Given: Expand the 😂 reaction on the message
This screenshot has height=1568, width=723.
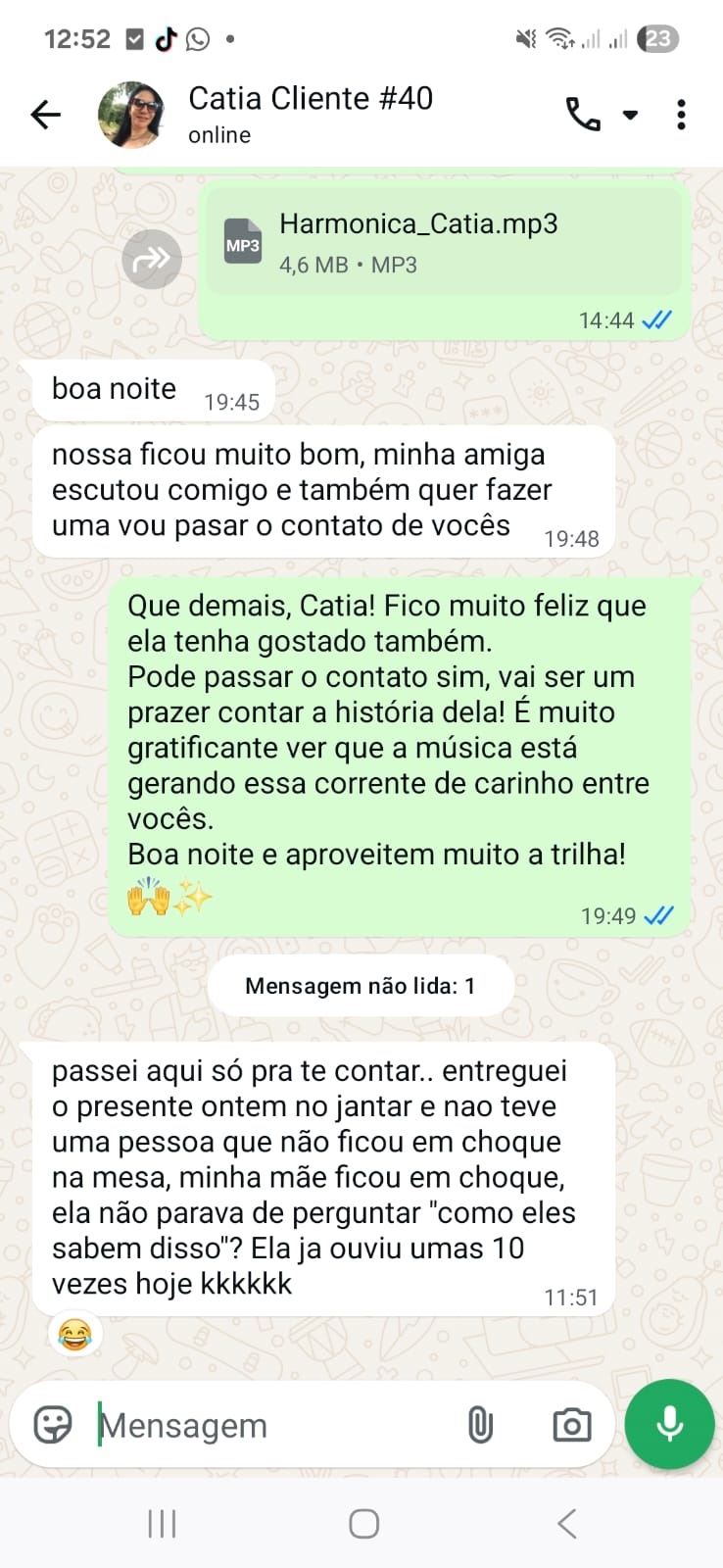Looking at the screenshot, I should click(76, 1333).
